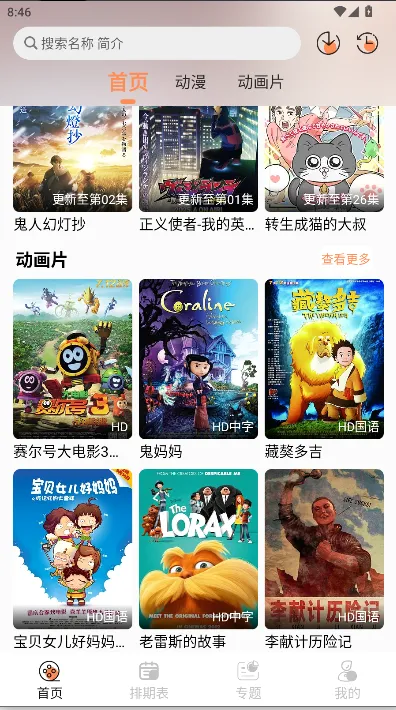Open the 我的 bottom tab
The width and height of the screenshot is (396, 710).
[347, 680]
